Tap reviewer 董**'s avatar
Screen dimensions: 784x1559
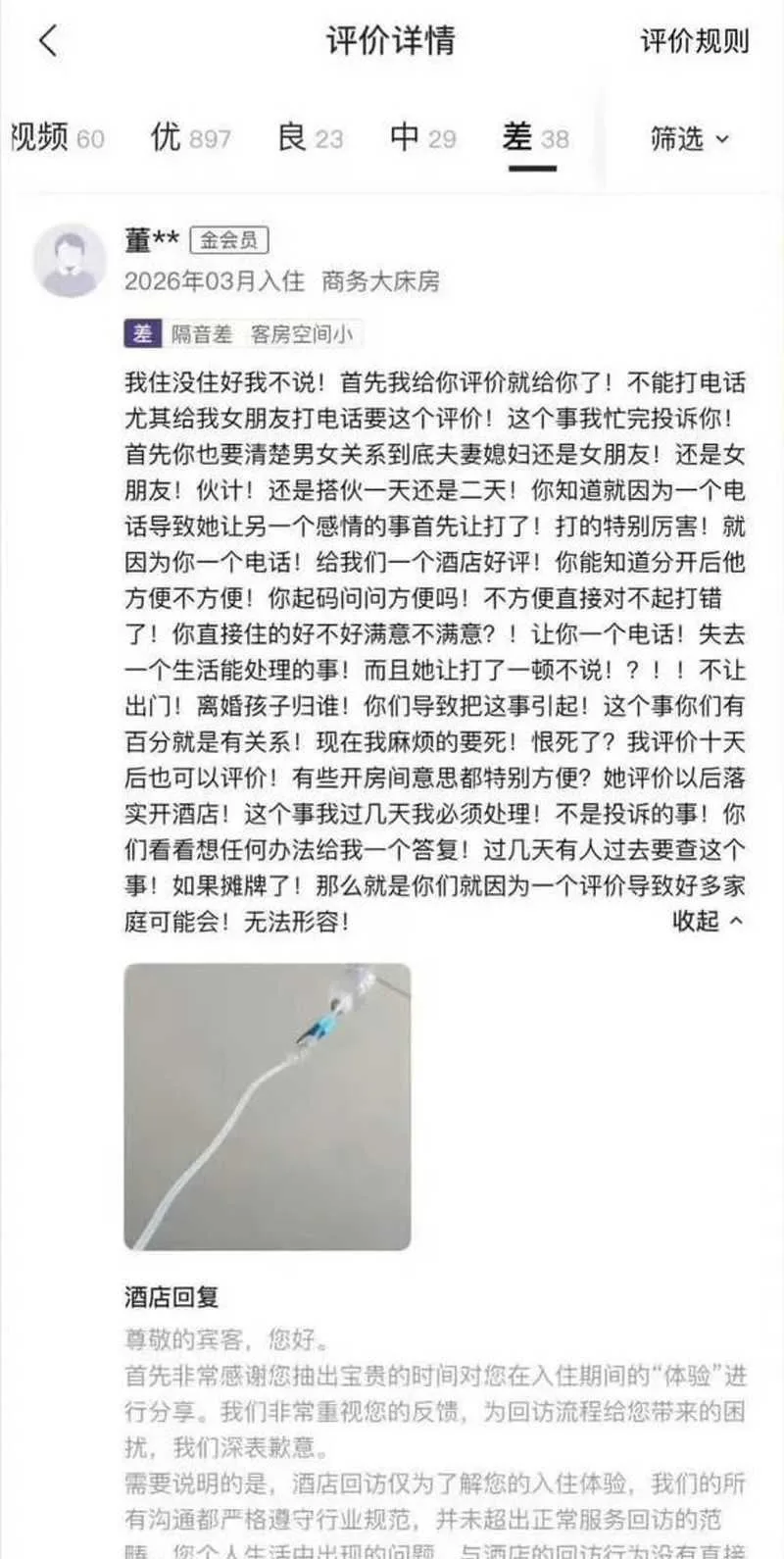click(x=69, y=260)
